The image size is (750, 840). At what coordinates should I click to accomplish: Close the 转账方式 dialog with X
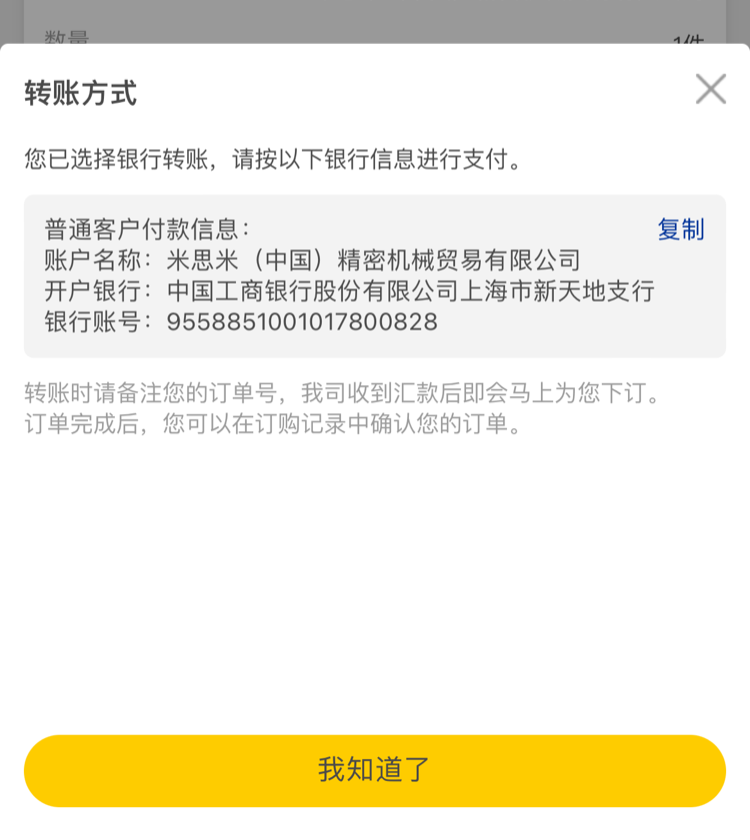coord(710,90)
